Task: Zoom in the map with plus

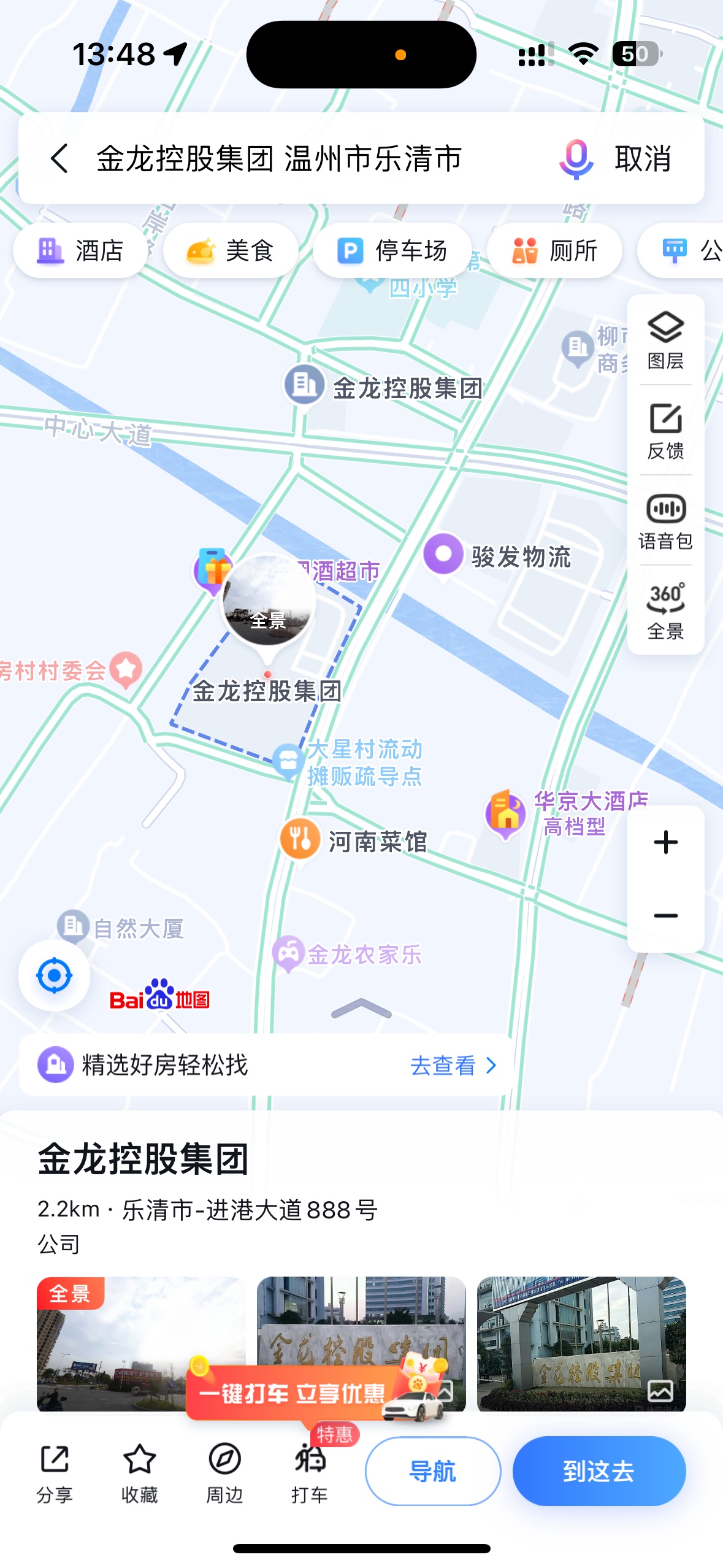Action: [x=665, y=842]
